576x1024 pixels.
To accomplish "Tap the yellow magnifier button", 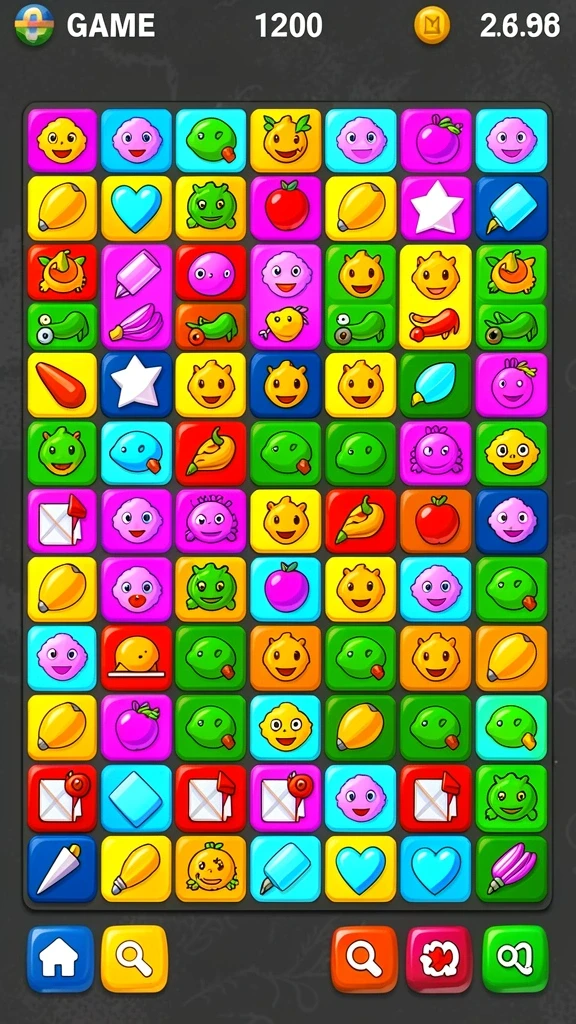I will coord(135,958).
